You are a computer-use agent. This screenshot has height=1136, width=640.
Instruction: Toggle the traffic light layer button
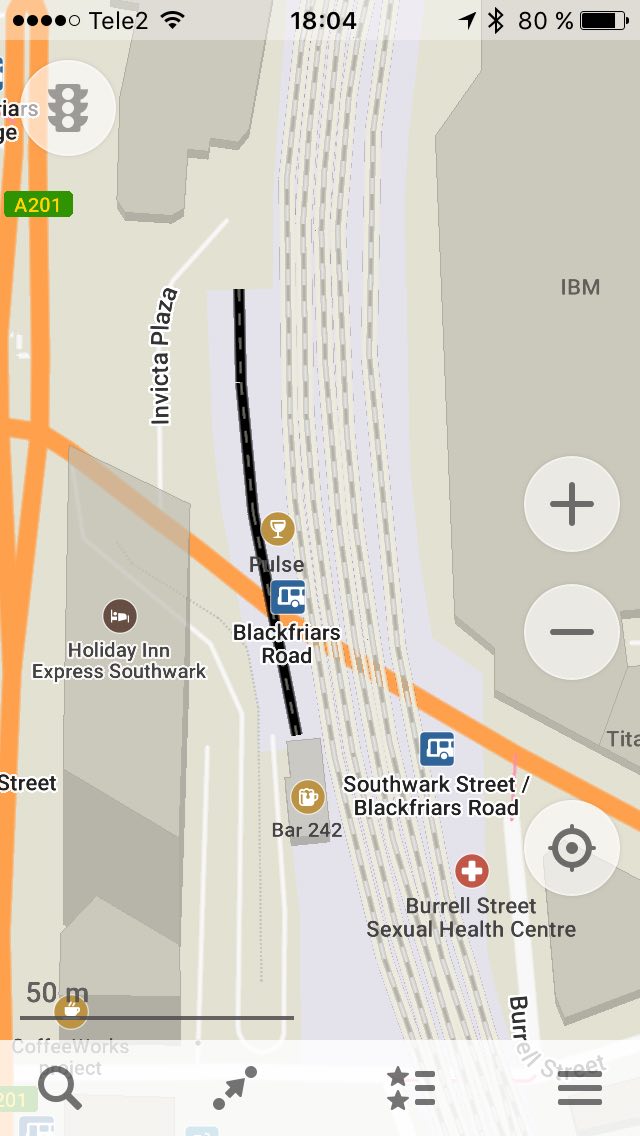pos(67,107)
